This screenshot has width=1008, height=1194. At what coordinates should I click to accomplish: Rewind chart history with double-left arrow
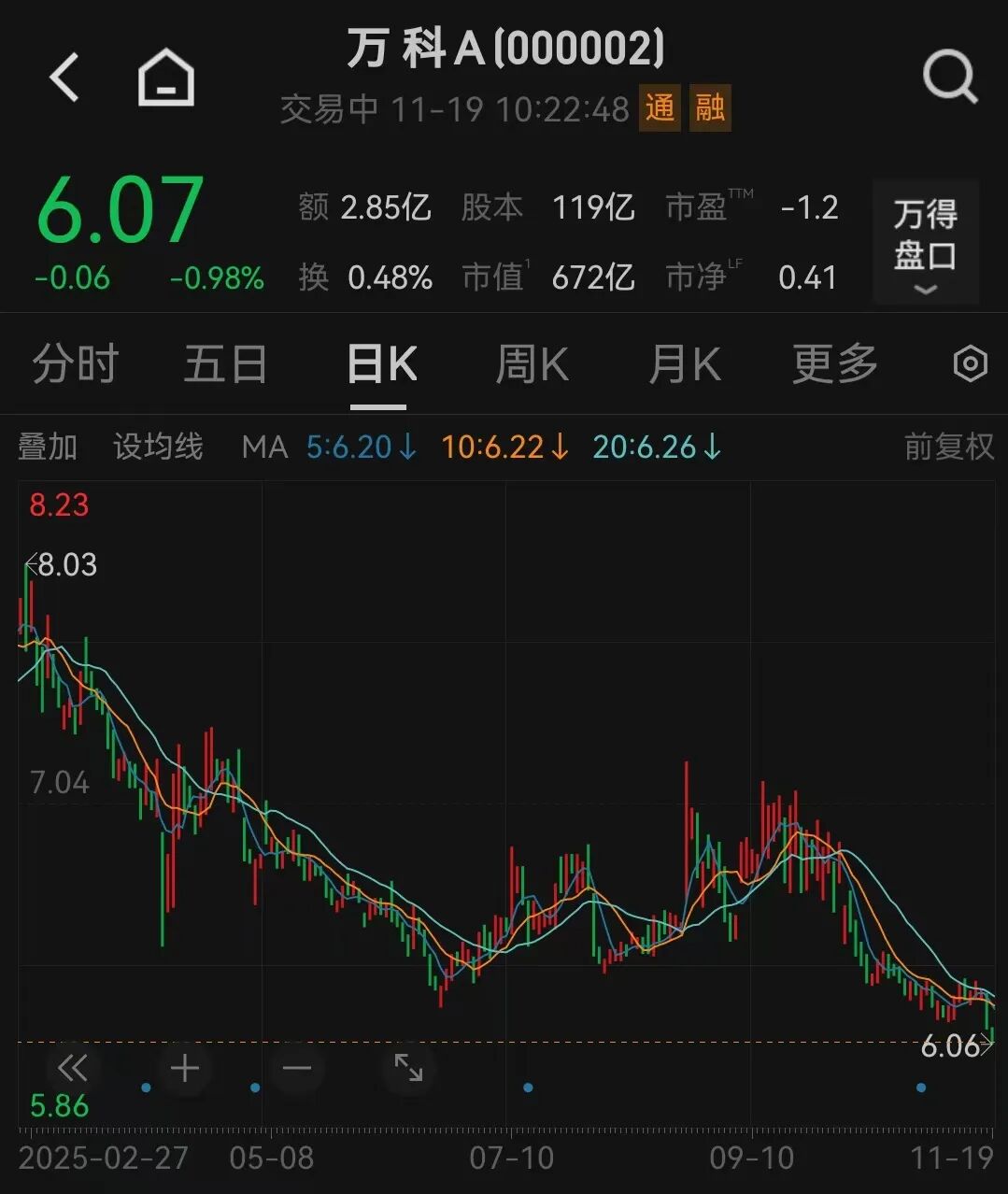73,1068
